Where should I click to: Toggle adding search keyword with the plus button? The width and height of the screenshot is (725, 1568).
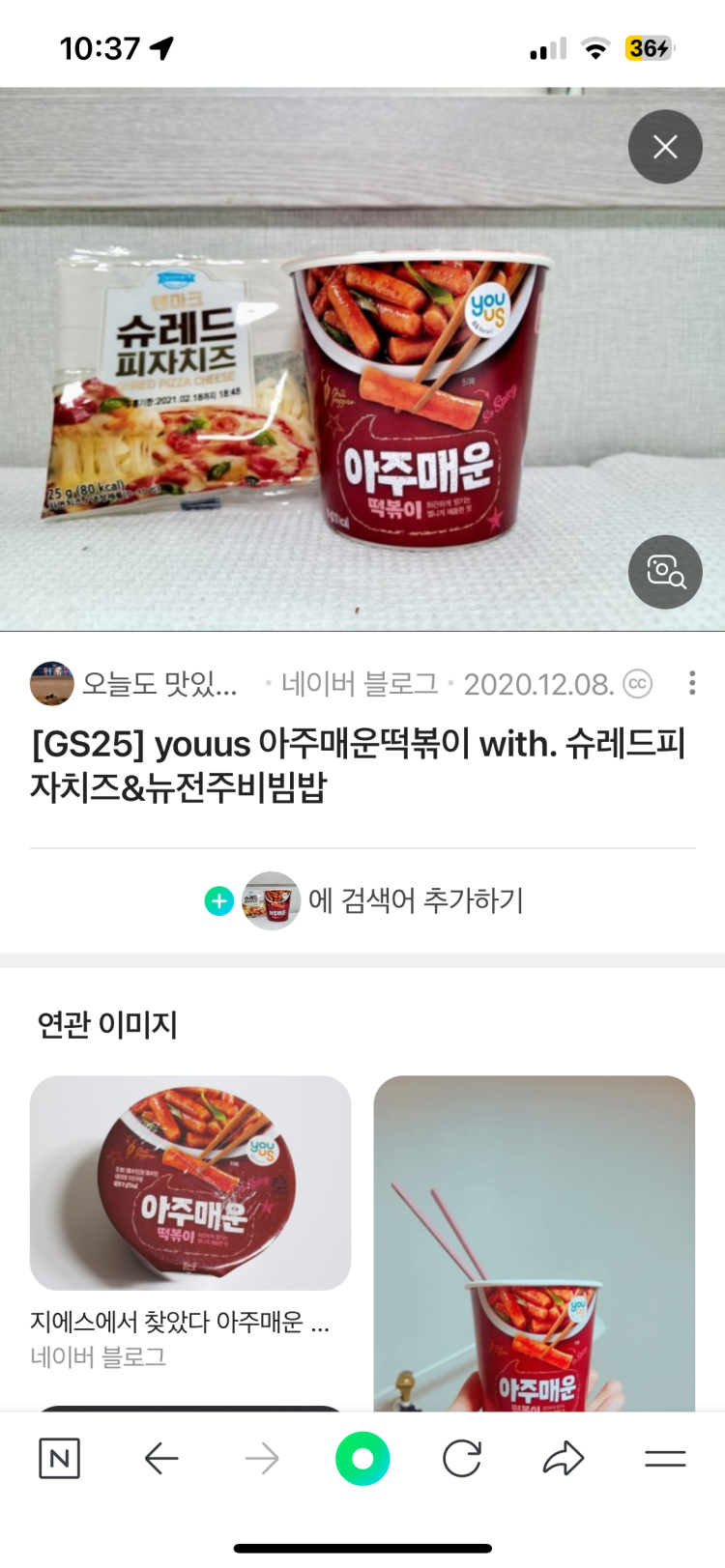pos(219,899)
